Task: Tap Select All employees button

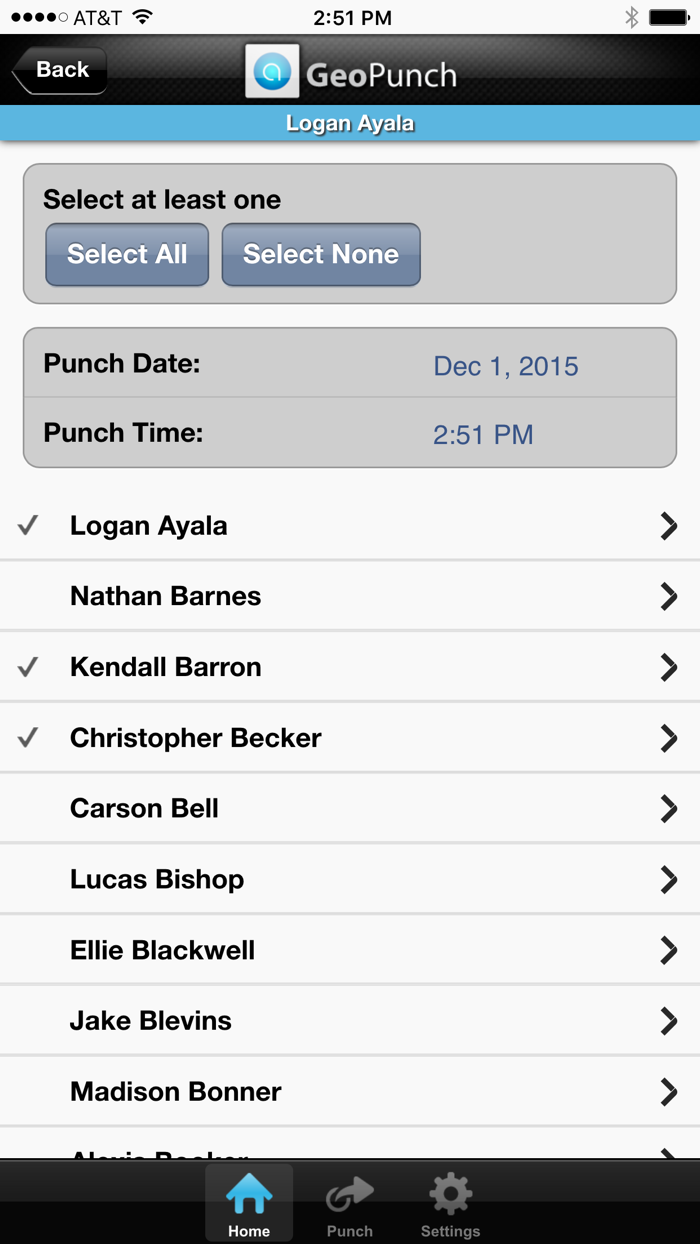Action: (127, 255)
